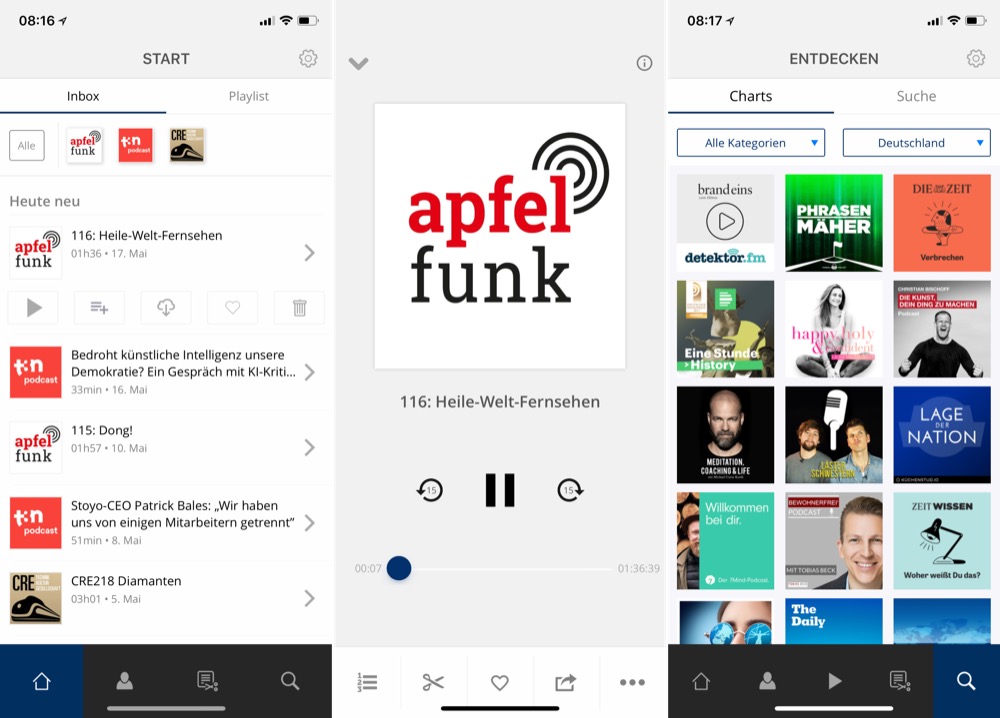Open the episode info icon
This screenshot has width=1000, height=718.
click(644, 64)
